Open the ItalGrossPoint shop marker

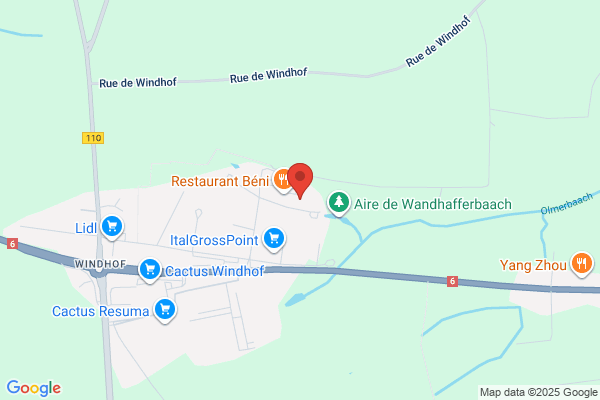coord(274,239)
